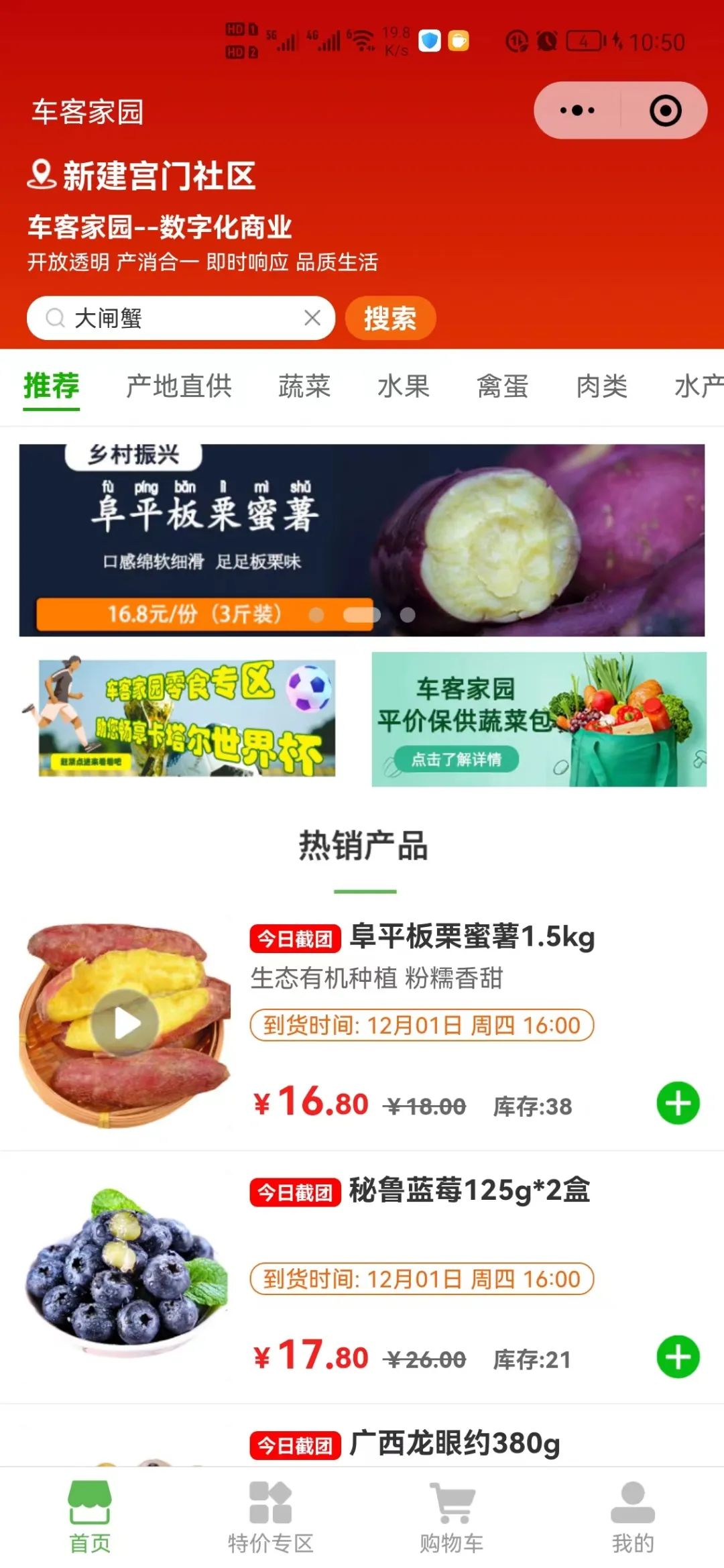Open the 禽蛋 category tab
This screenshot has height=1568, width=724.
[x=502, y=386]
